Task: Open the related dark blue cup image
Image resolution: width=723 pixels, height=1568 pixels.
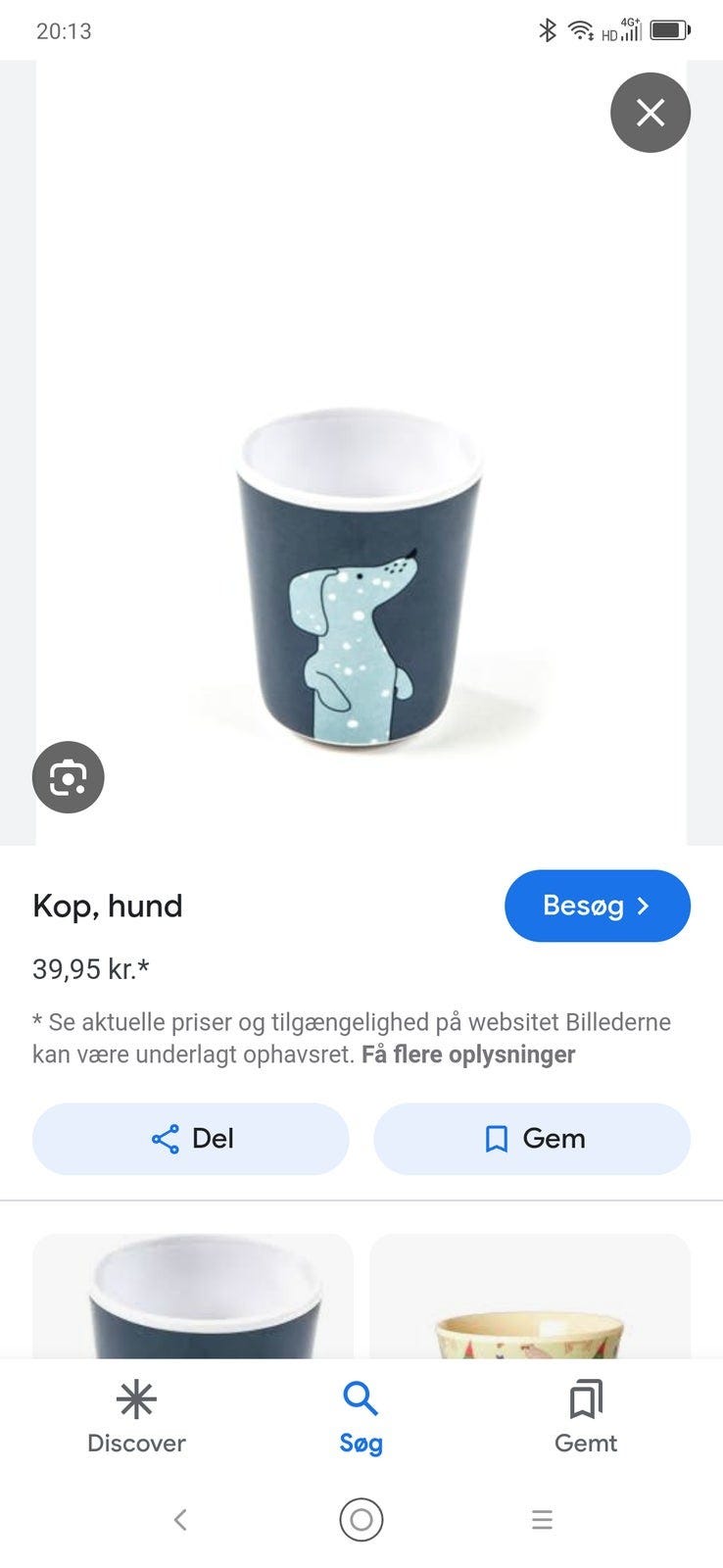Action: (x=193, y=1296)
